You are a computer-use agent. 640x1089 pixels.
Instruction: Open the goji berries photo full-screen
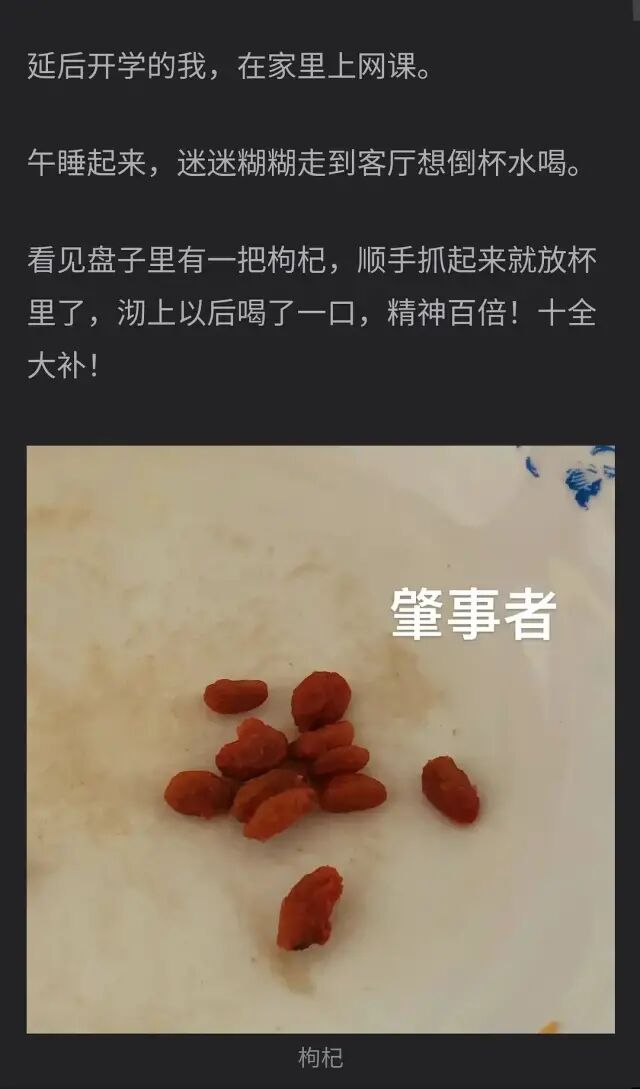[321, 740]
